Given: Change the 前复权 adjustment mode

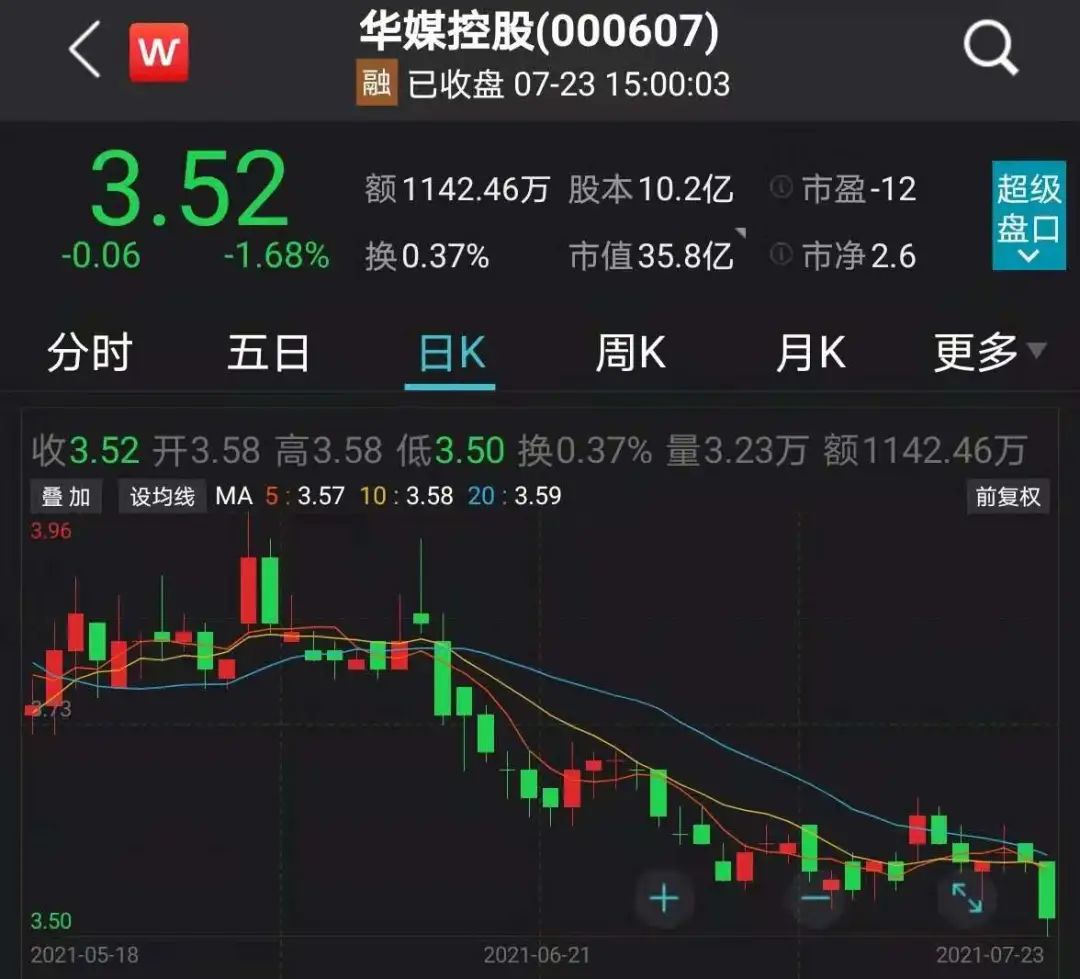Looking at the screenshot, I should [1007, 496].
